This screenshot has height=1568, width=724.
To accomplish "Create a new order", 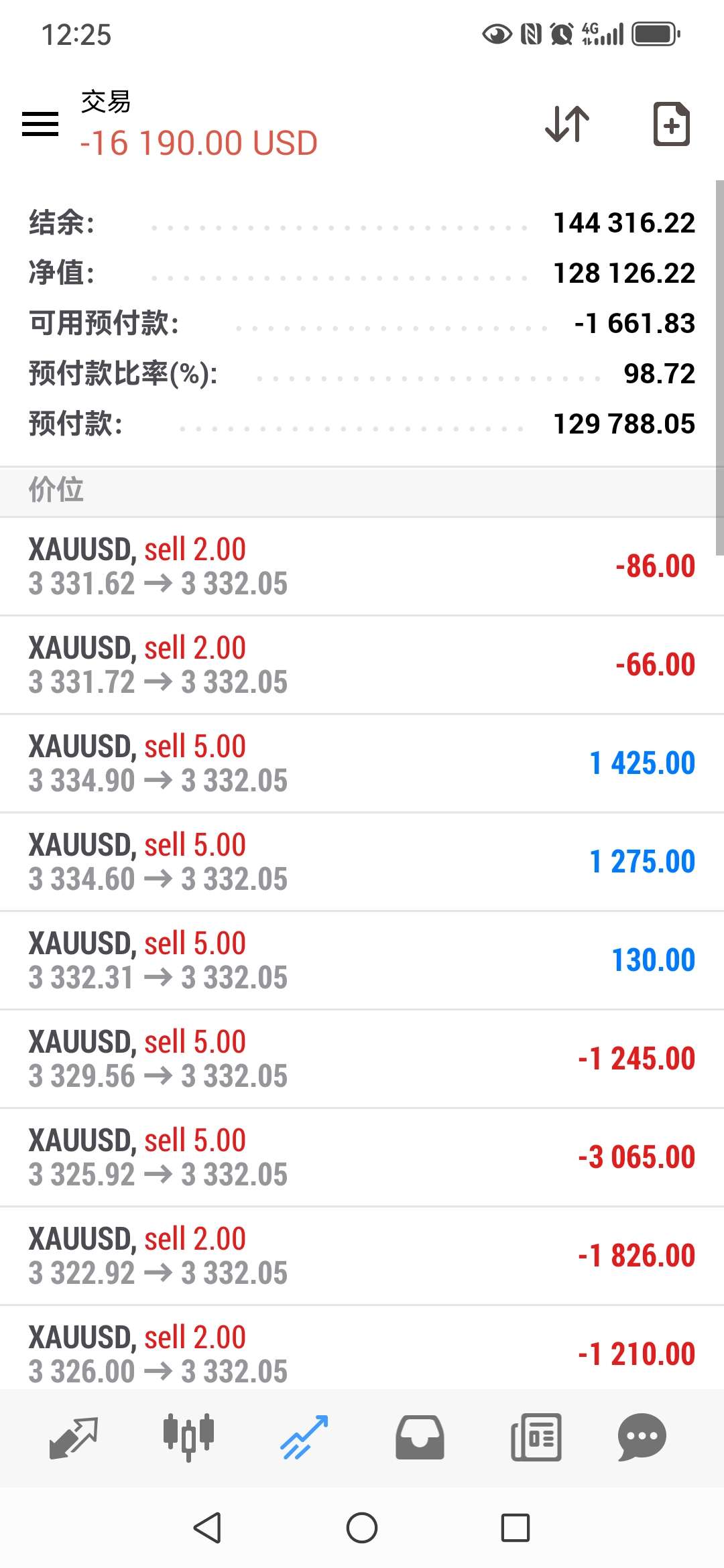I will point(671,124).
